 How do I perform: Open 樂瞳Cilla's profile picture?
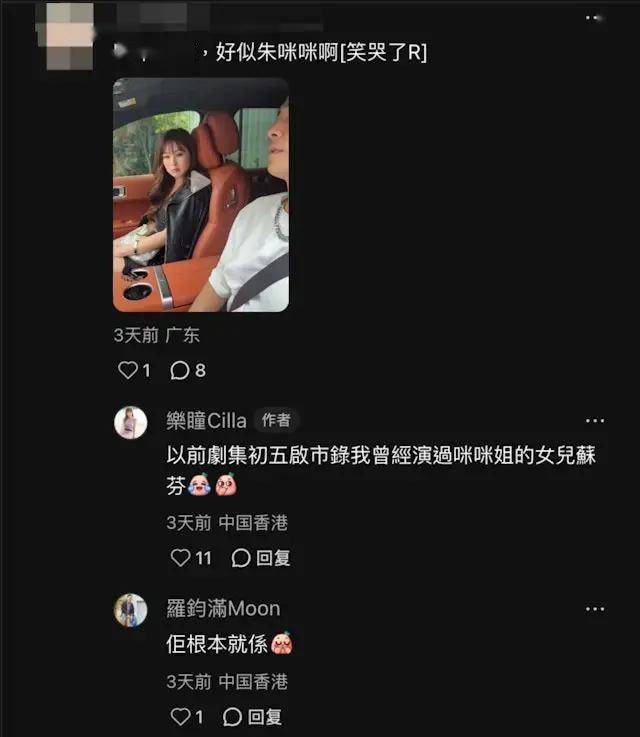(131, 422)
